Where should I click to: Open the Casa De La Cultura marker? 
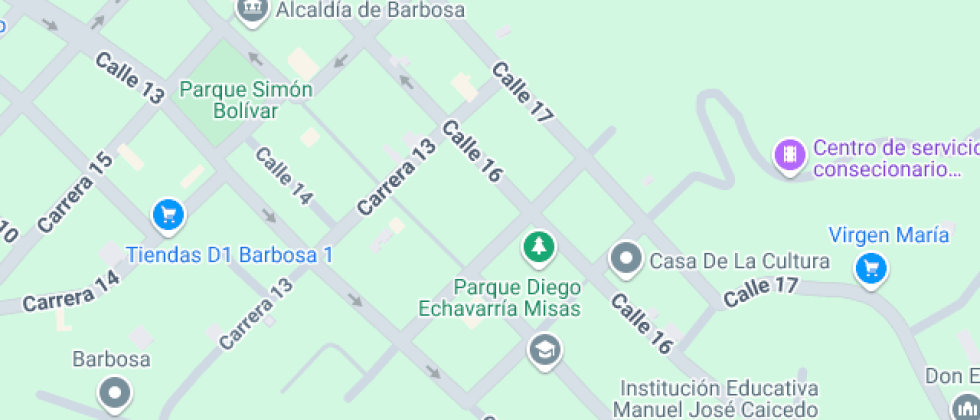[x=626, y=259]
